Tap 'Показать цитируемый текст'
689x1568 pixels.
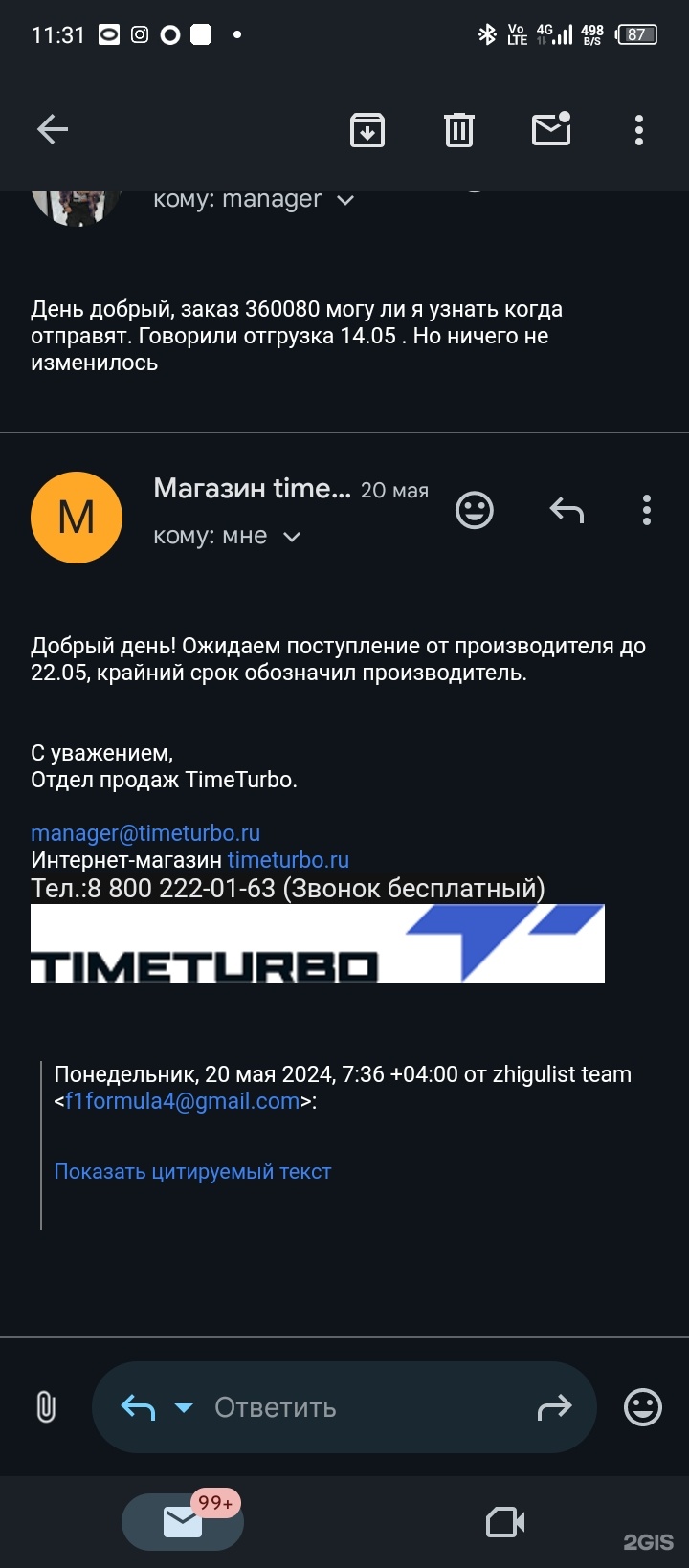click(192, 1172)
